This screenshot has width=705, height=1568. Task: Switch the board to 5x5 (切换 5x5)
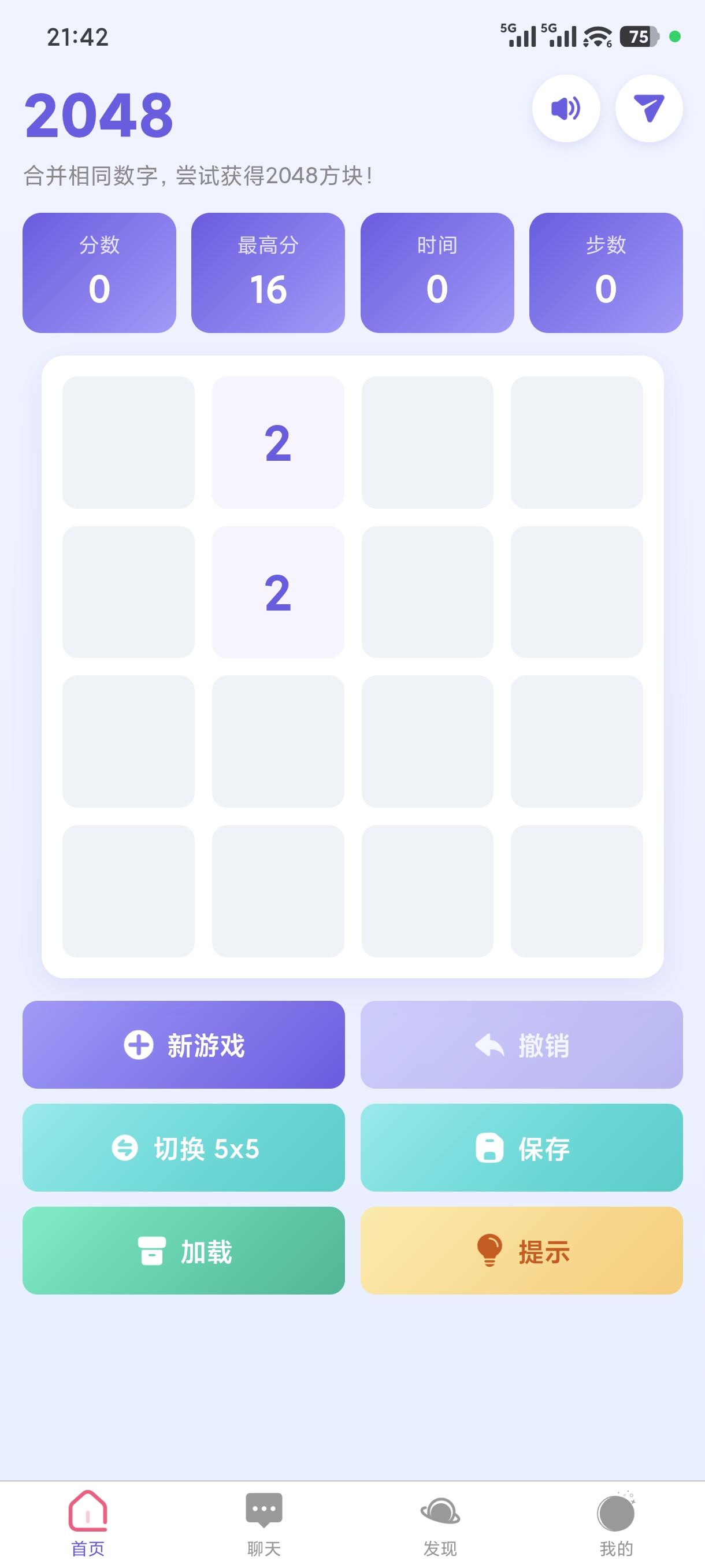pos(184,1148)
